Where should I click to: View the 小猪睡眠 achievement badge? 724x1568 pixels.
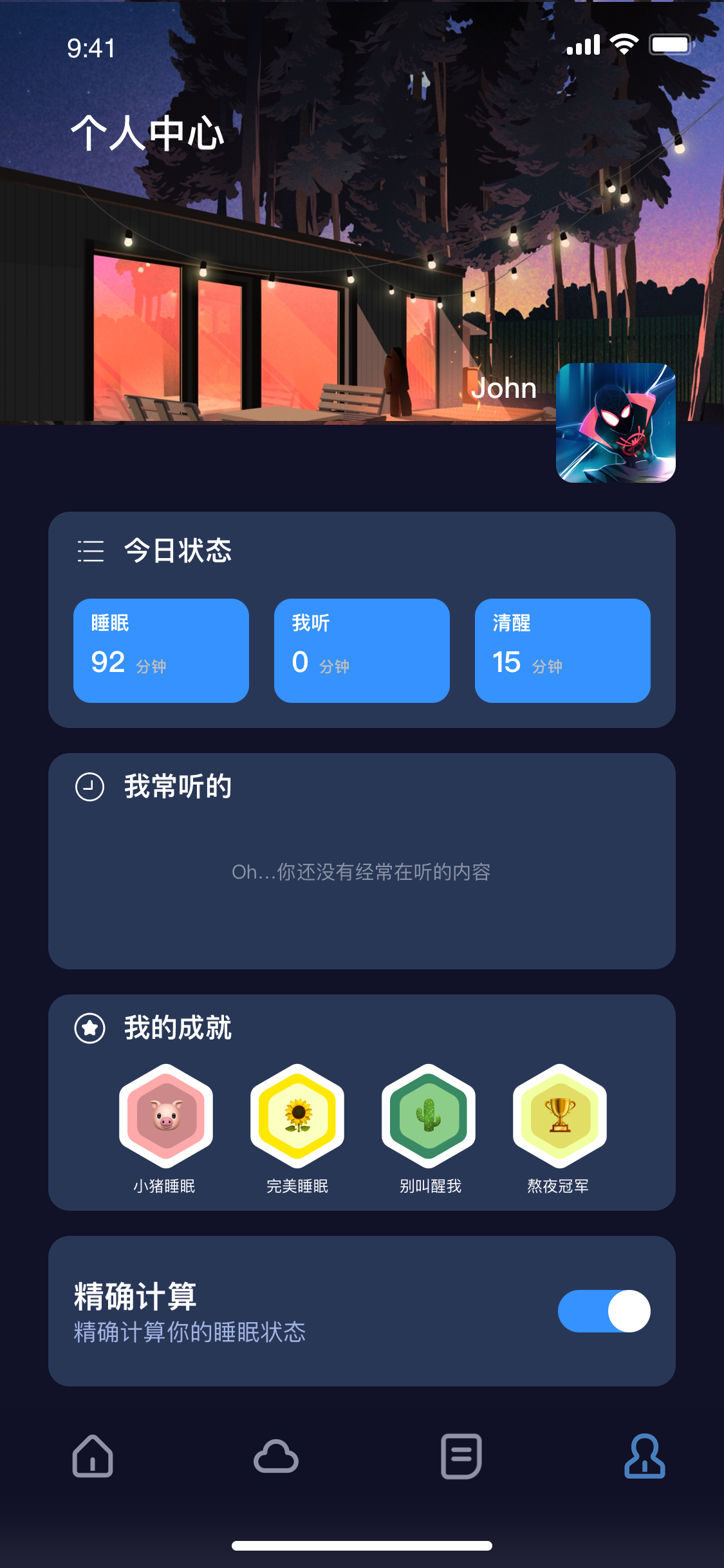point(166,1115)
